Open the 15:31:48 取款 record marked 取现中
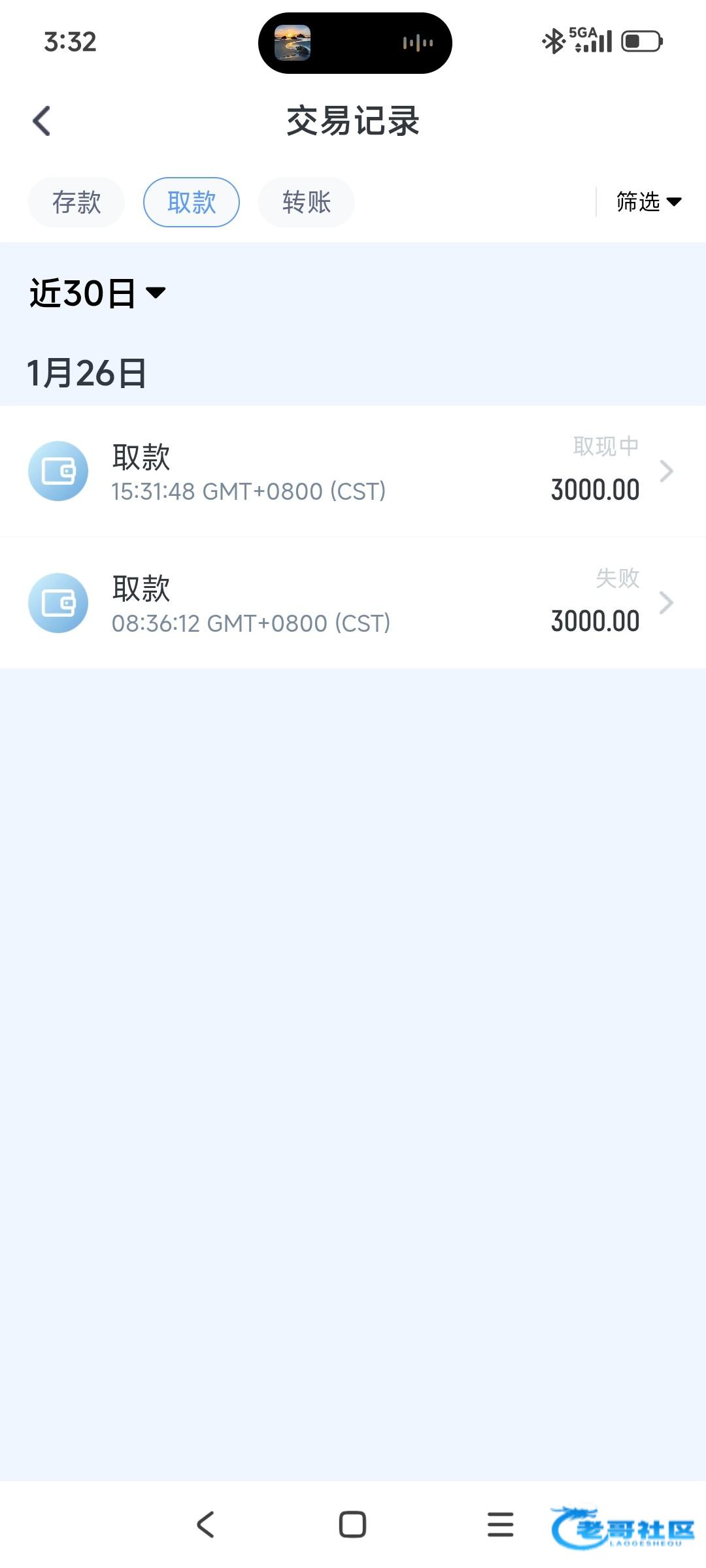This screenshot has height=1568, width=706. point(353,472)
